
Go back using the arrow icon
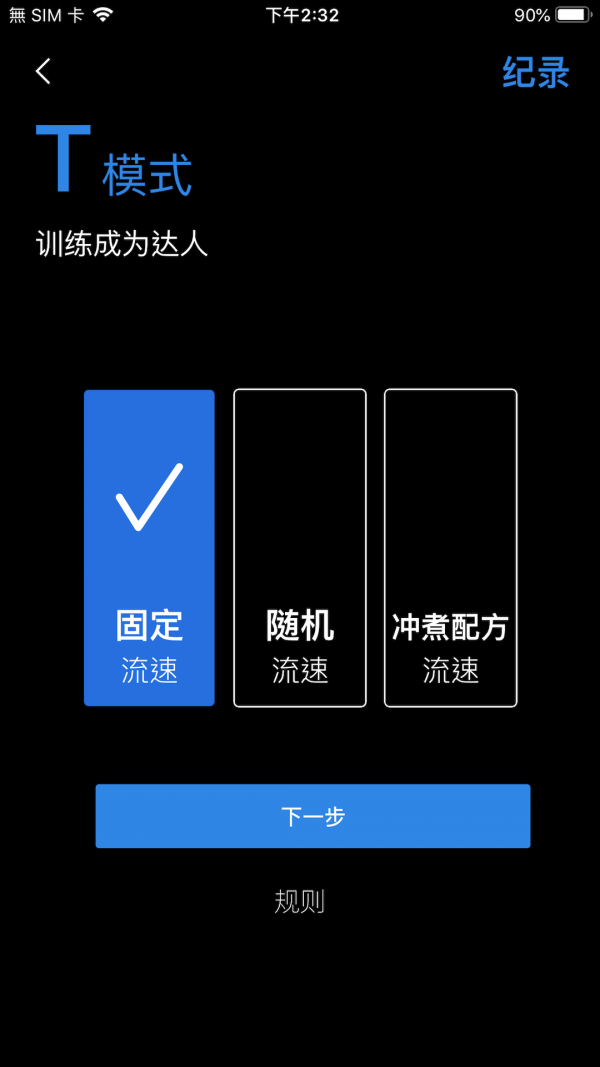point(43,71)
